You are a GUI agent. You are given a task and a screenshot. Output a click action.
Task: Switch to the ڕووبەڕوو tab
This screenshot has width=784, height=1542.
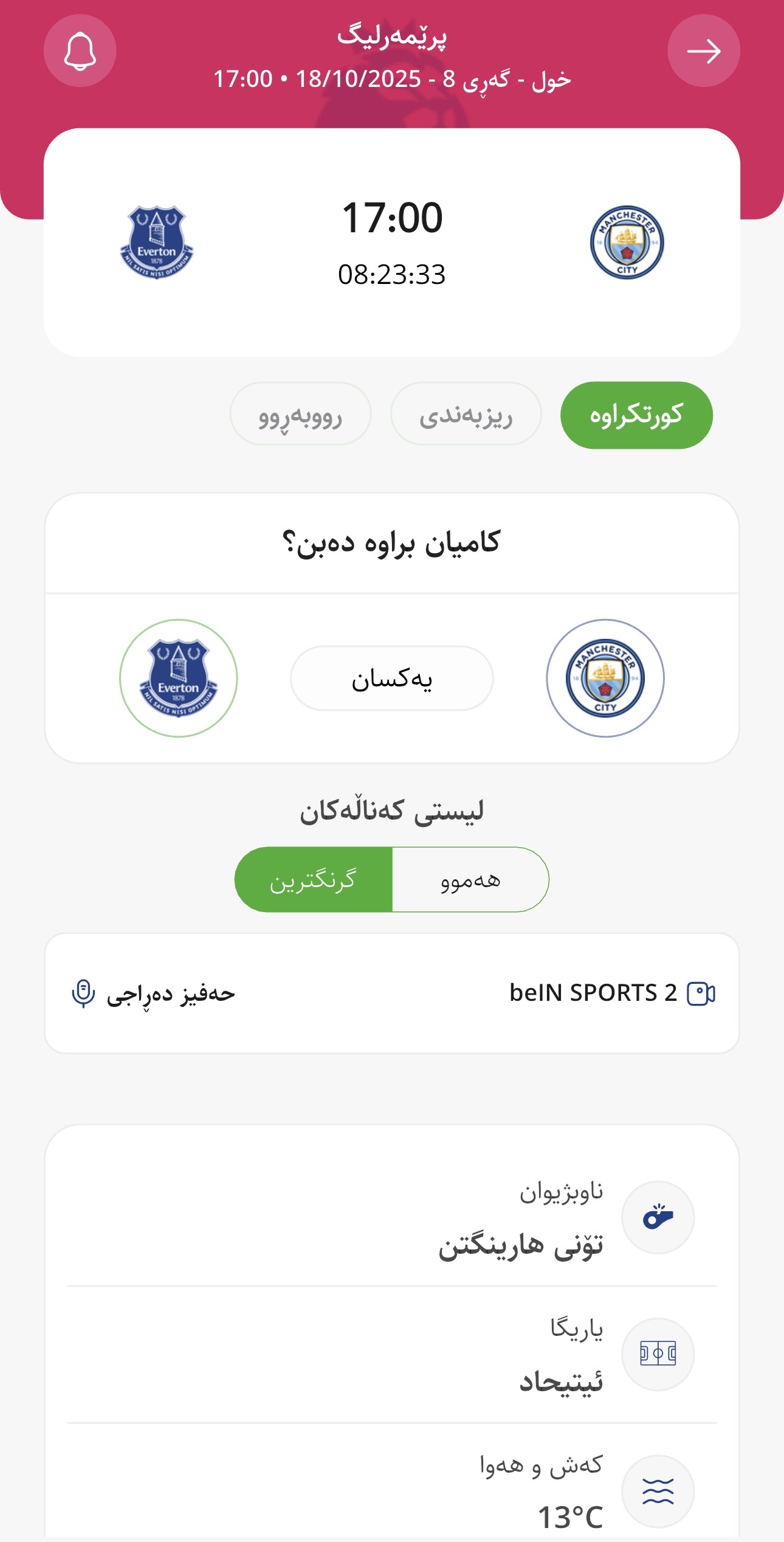300,414
